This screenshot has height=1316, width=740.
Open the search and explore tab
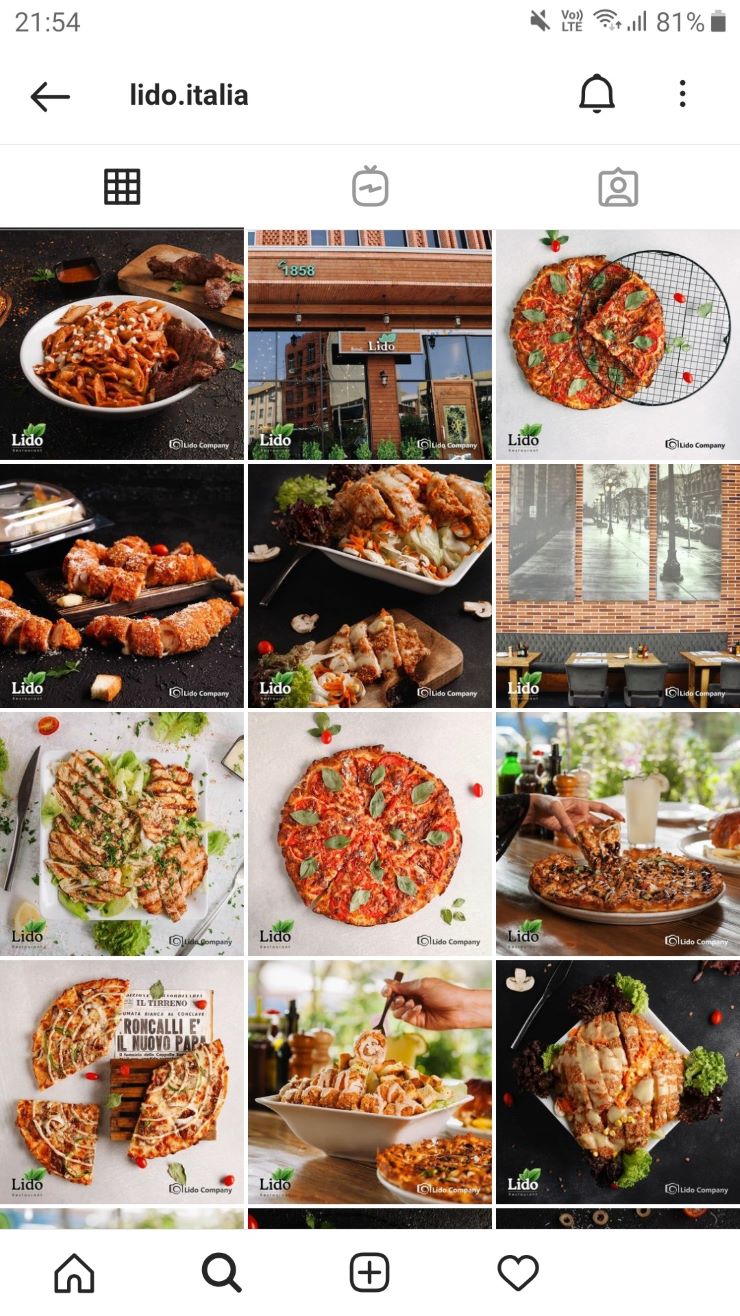pyautogui.click(x=222, y=1273)
